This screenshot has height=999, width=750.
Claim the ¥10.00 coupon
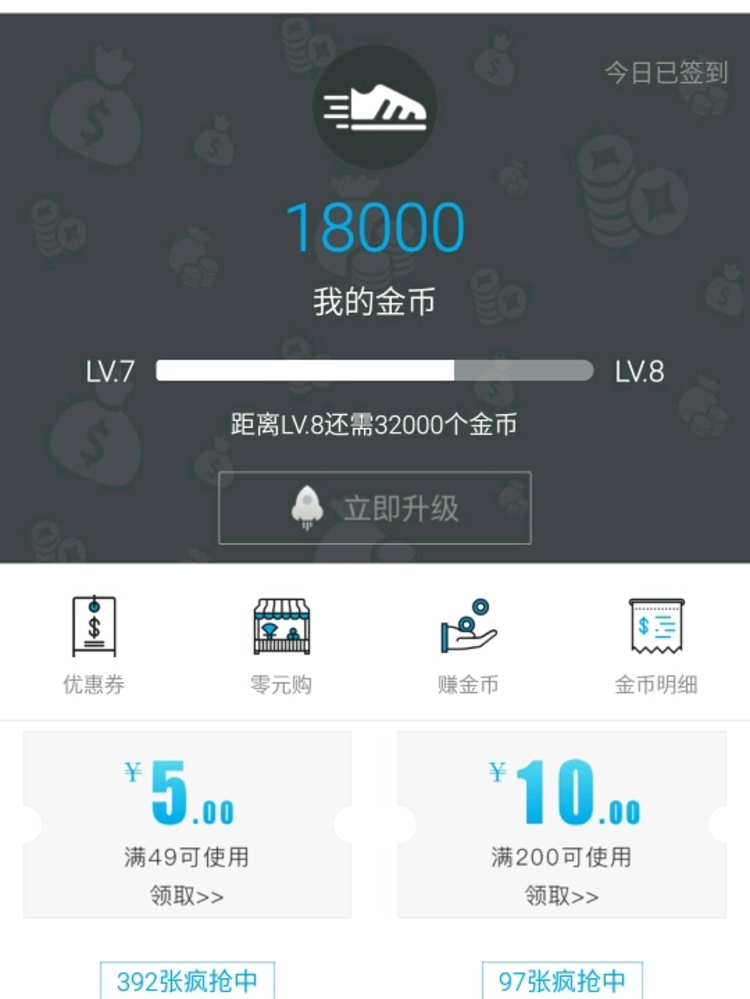coord(562,895)
